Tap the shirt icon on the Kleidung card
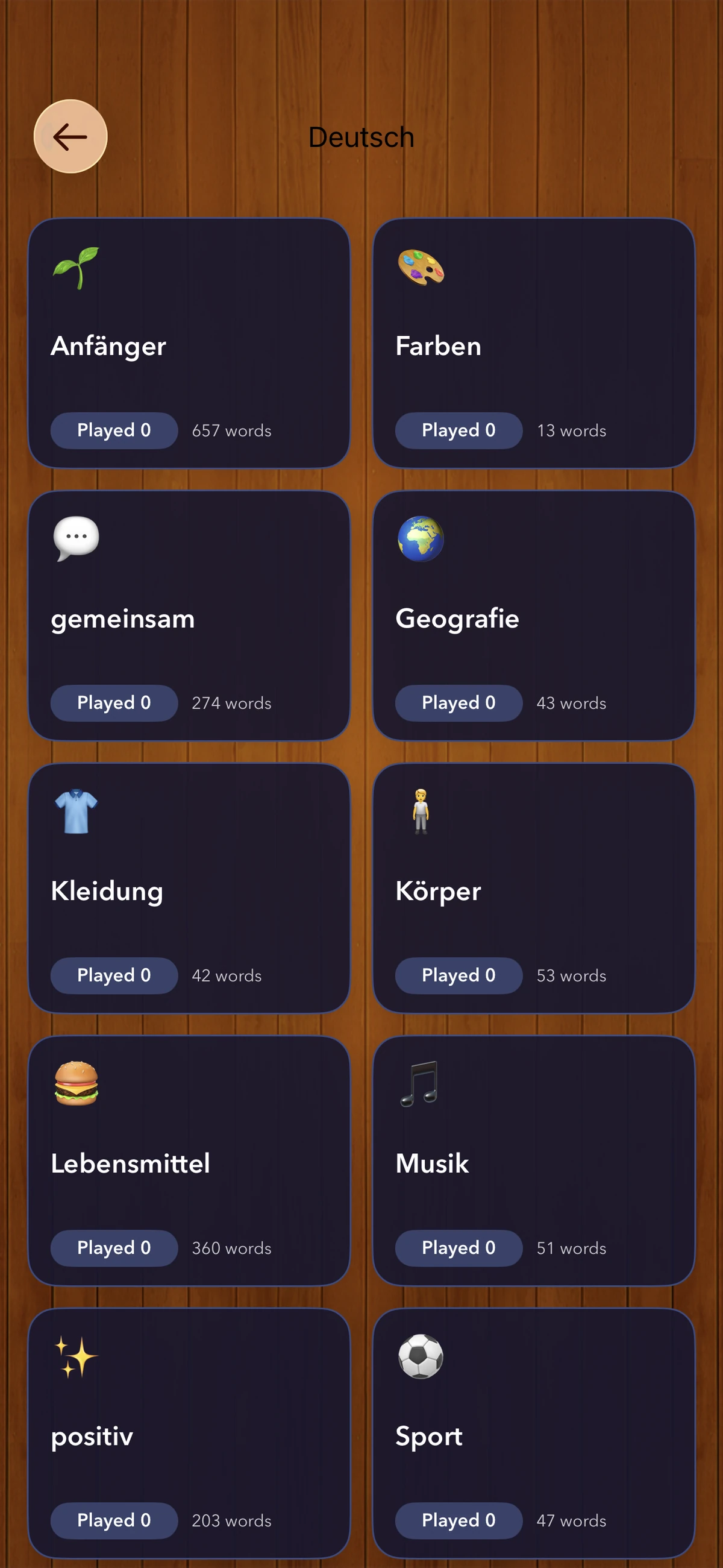723x1568 pixels. [74, 812]
